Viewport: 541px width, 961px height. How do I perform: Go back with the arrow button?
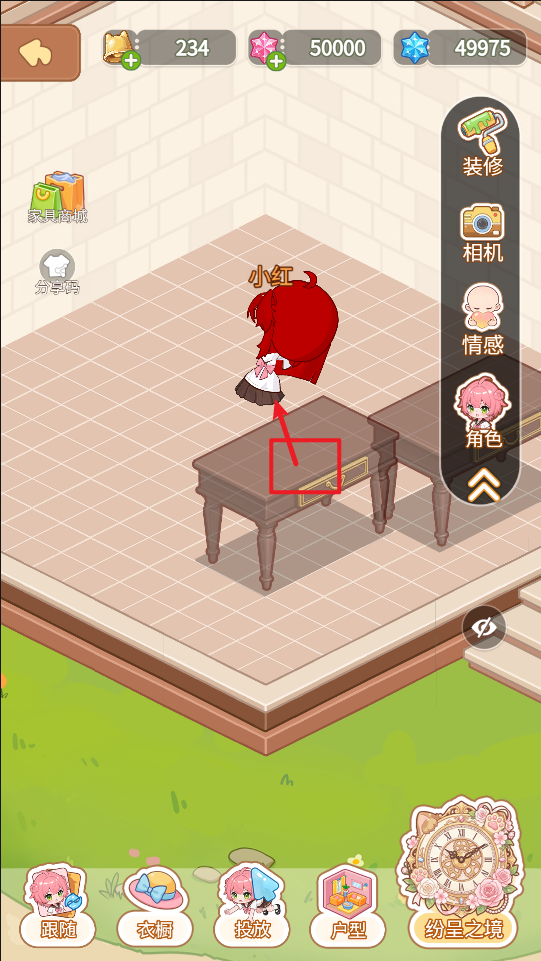(x=39, y=53)
